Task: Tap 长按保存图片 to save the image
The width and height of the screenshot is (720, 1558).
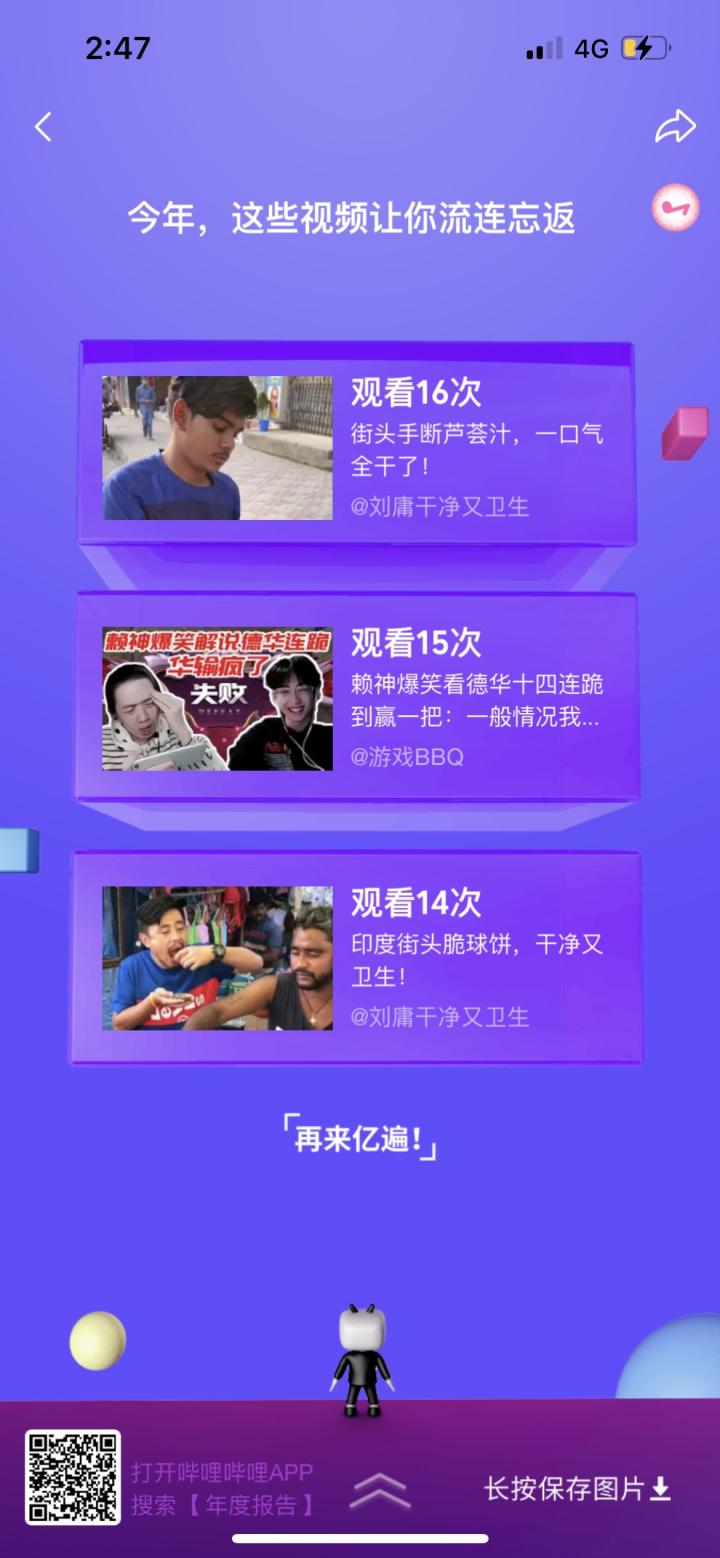Action: (x=577, y=1489)
